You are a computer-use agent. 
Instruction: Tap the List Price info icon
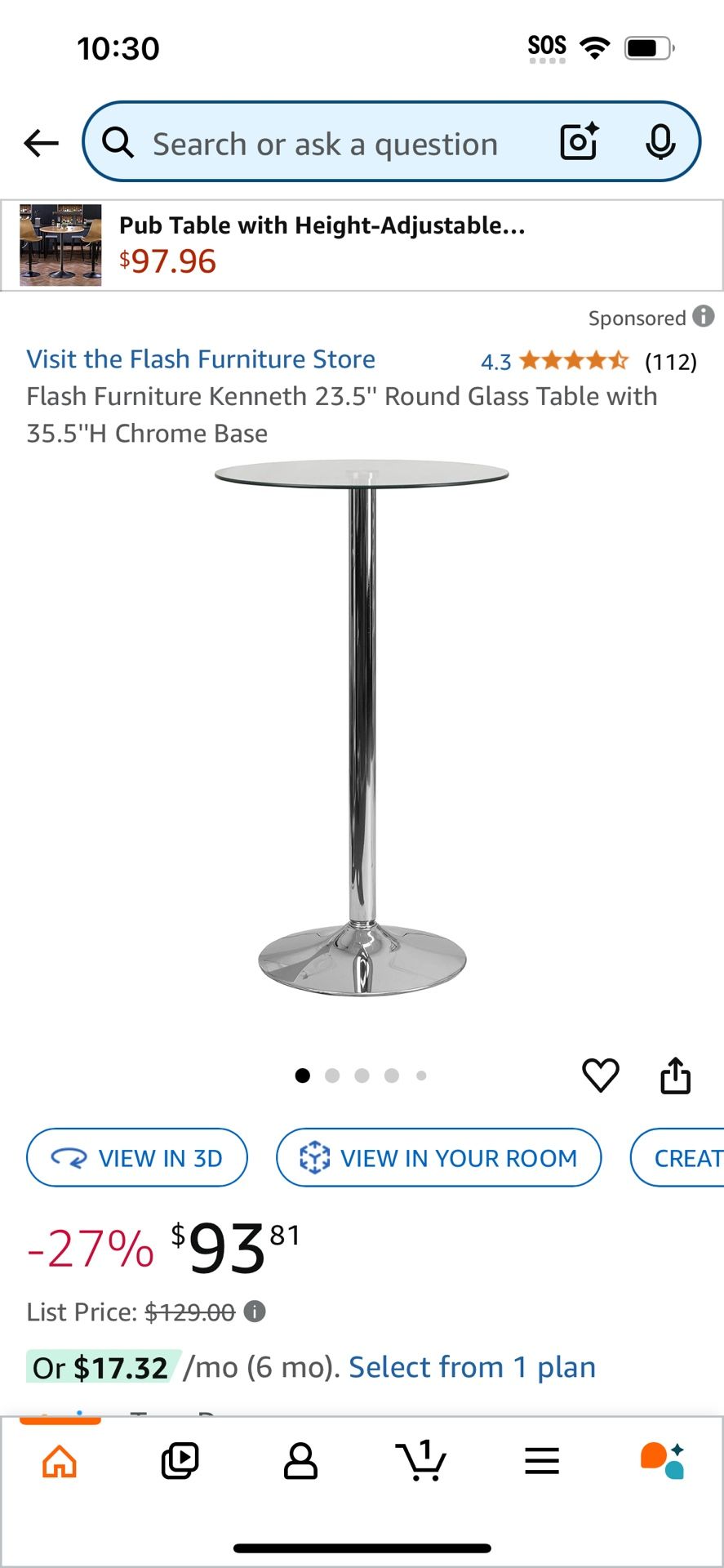(x=253, y=1312)
